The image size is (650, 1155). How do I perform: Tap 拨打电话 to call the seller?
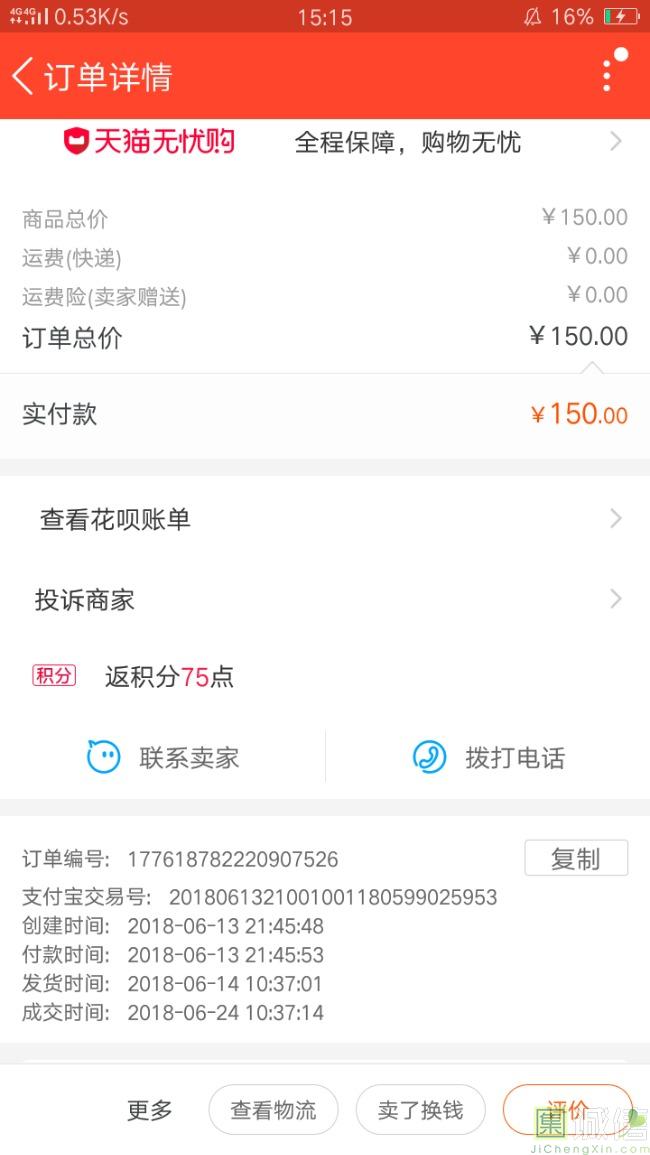click(488, 757)
